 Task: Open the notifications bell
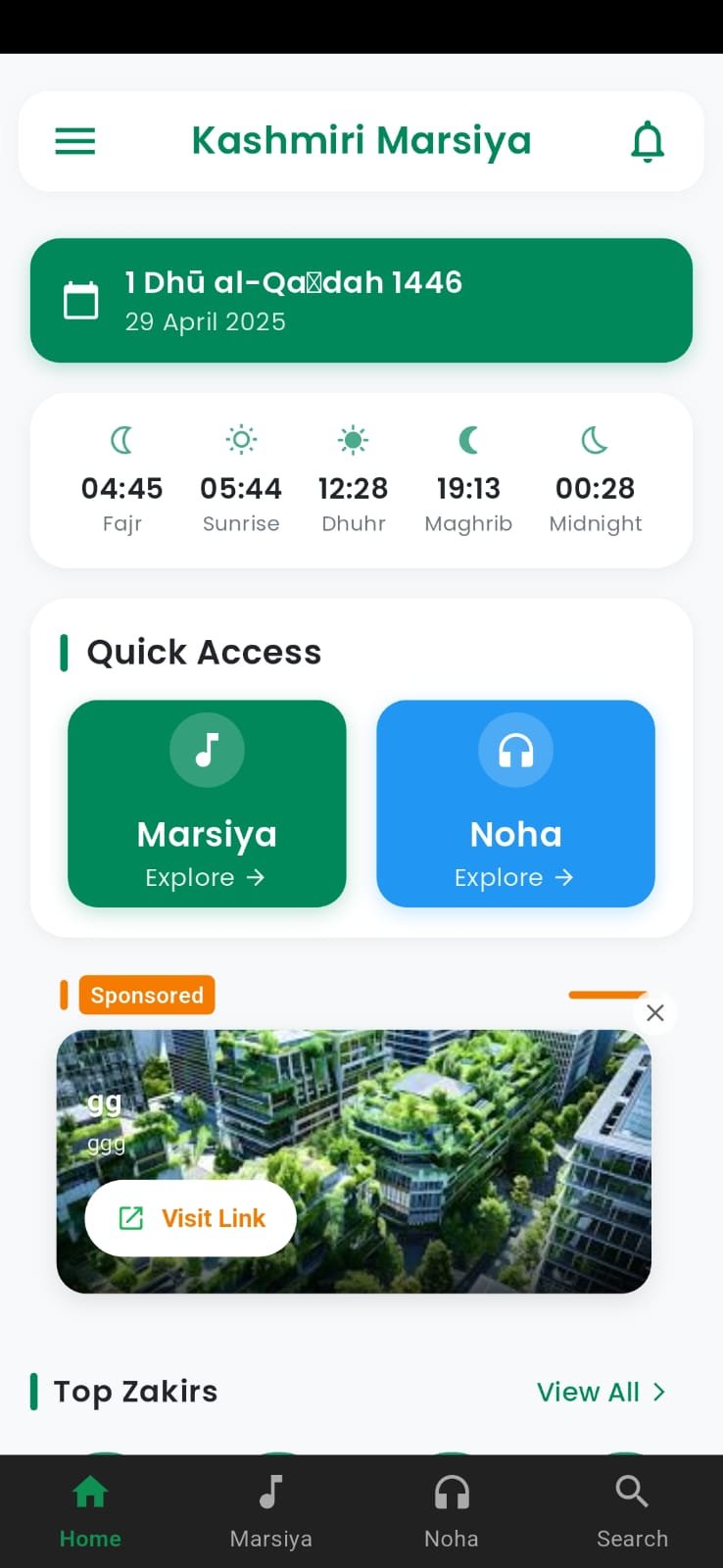tap(648, 142)
